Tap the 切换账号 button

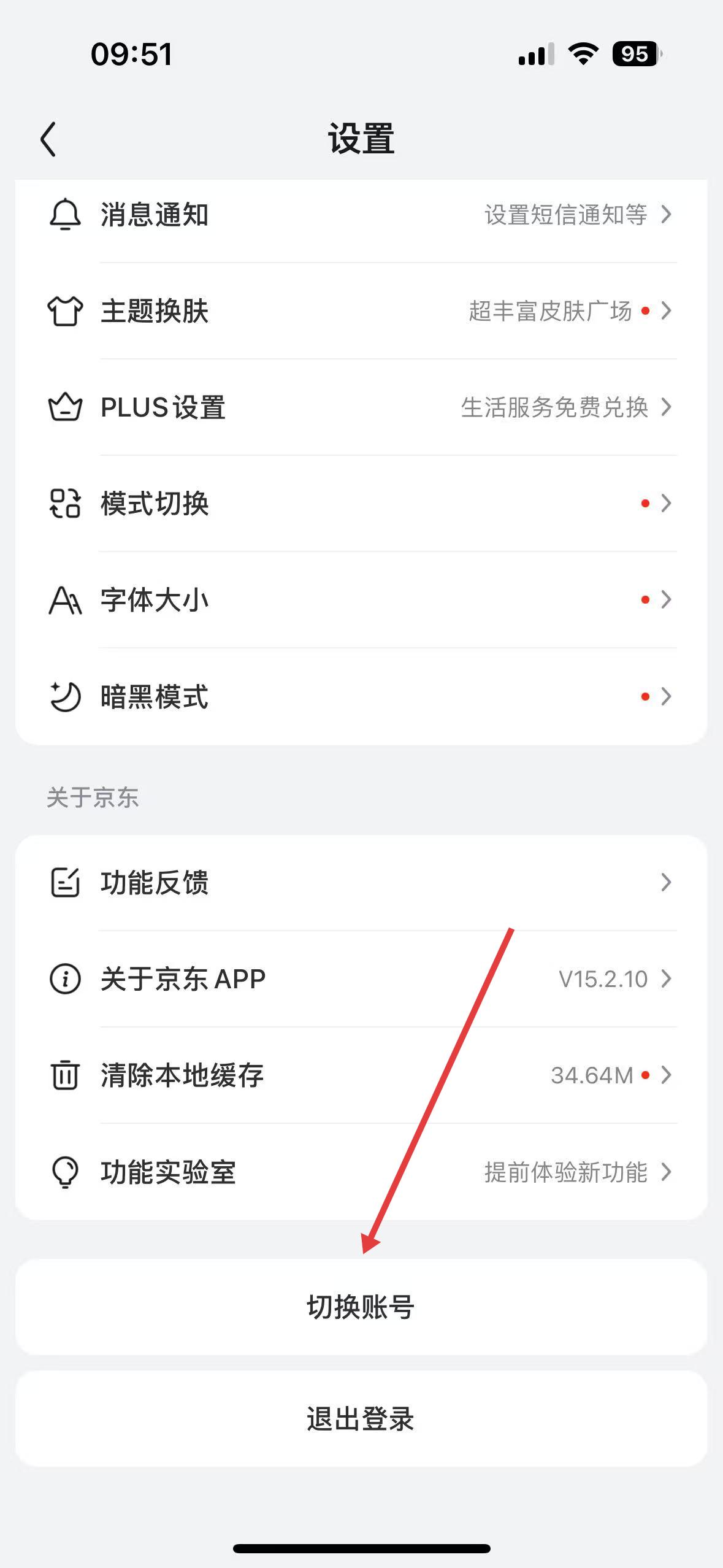361,1307
